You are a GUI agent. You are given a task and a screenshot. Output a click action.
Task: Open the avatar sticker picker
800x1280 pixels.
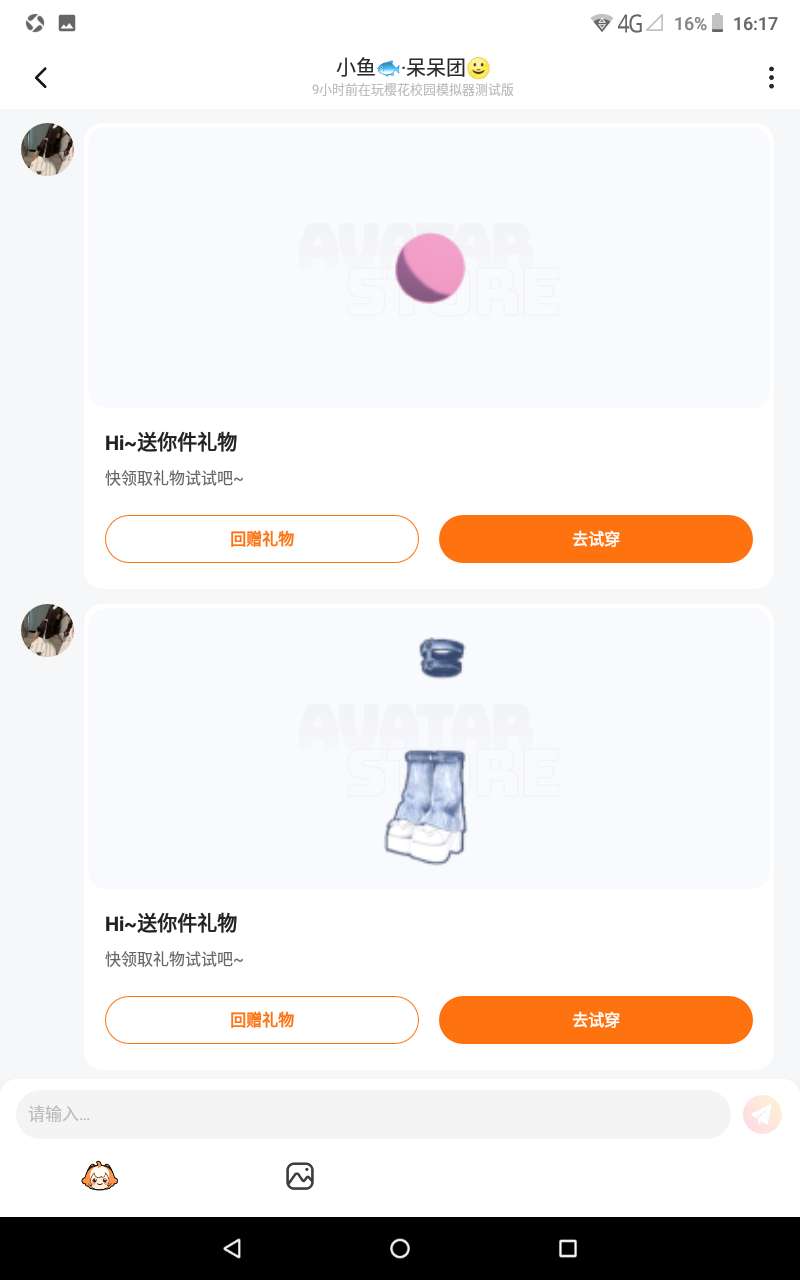100,1176
